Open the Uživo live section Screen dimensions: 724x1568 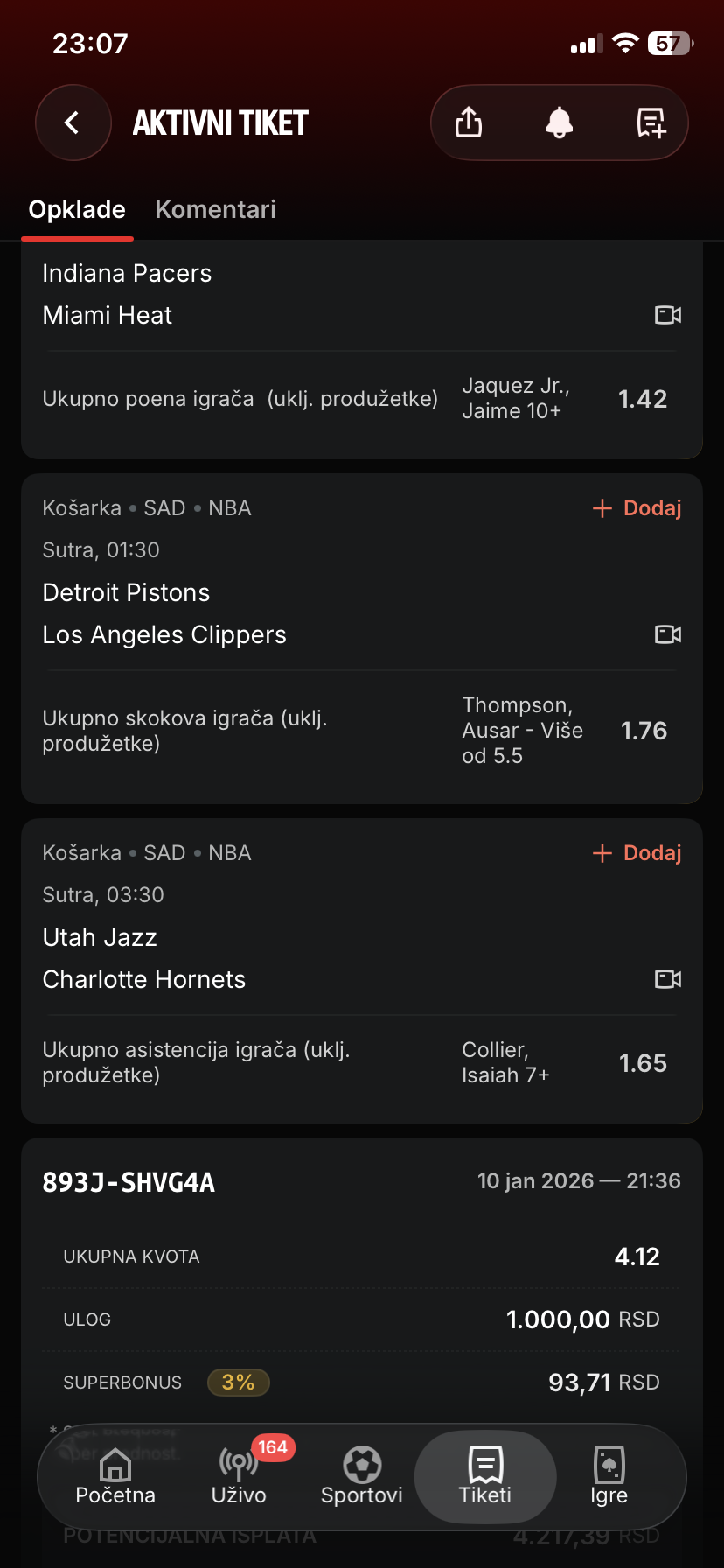point(239,1477)
